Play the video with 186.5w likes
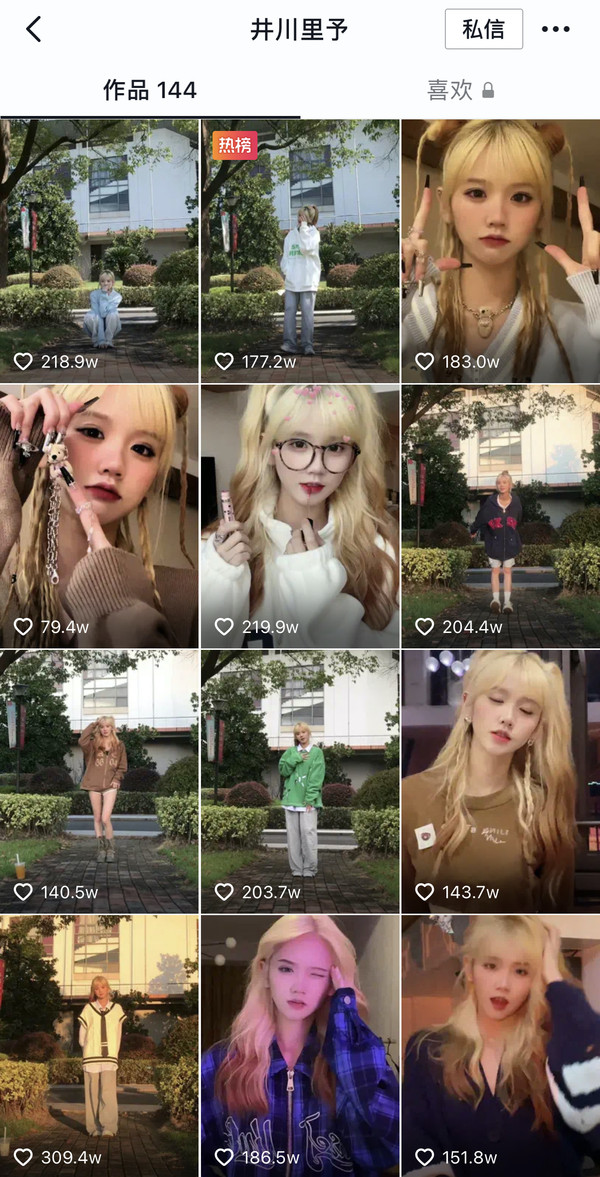The height and width of the screenshot is (1177, 600). [300, 1046]
